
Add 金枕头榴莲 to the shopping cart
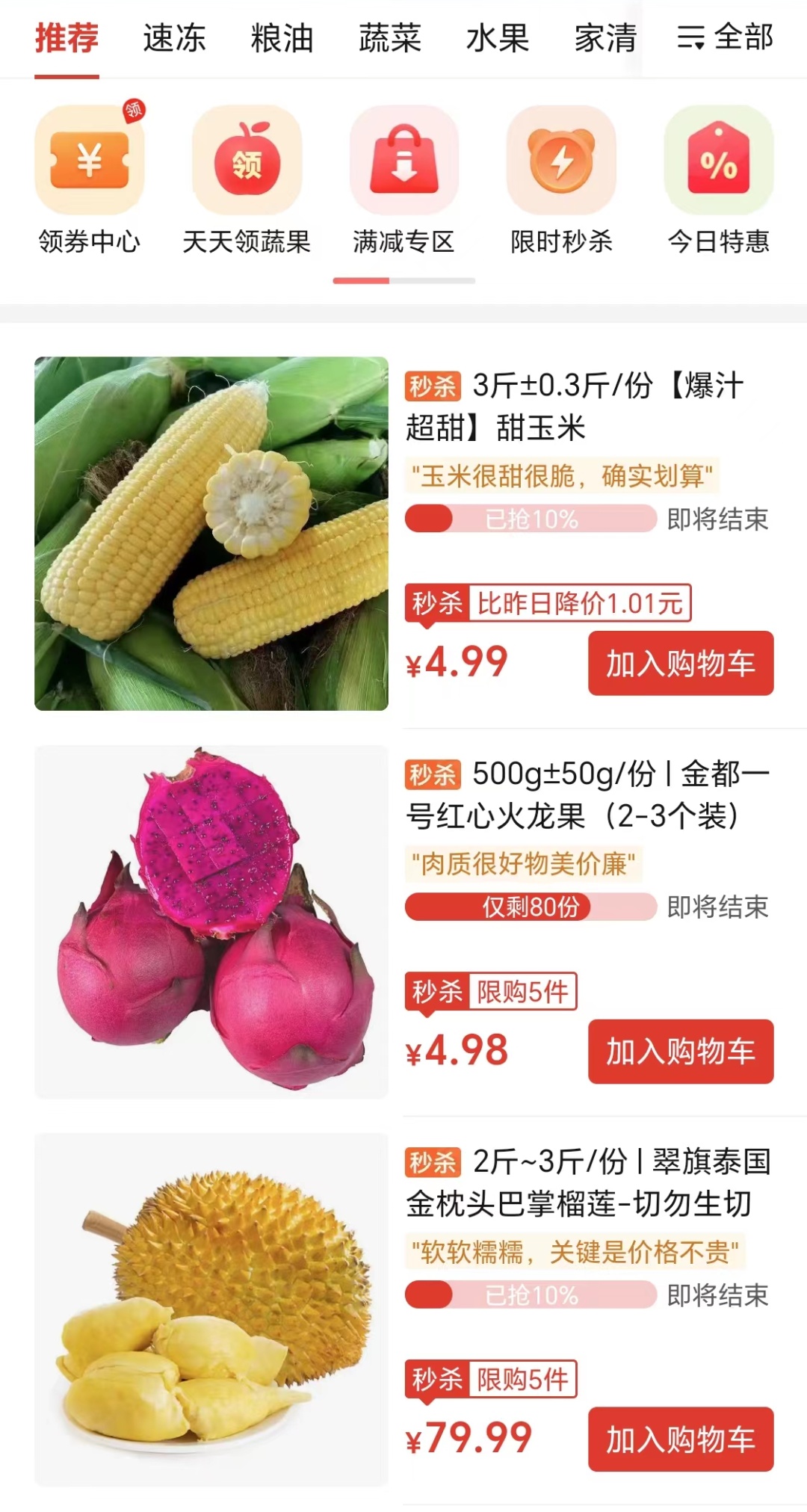(680, 1439)
